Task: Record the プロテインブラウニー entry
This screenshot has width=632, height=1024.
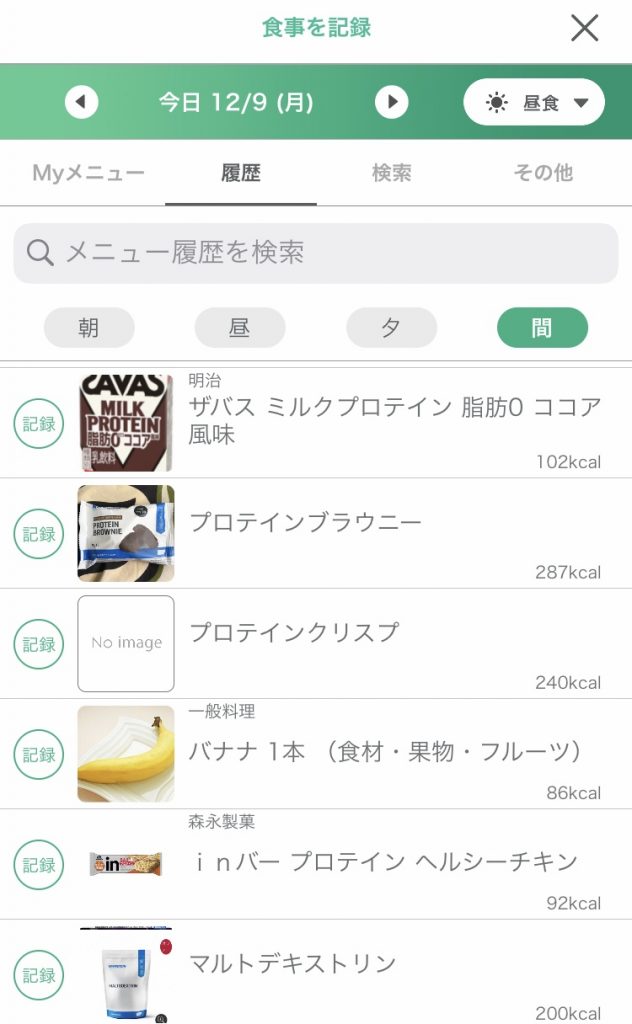Action: (39, 534)
